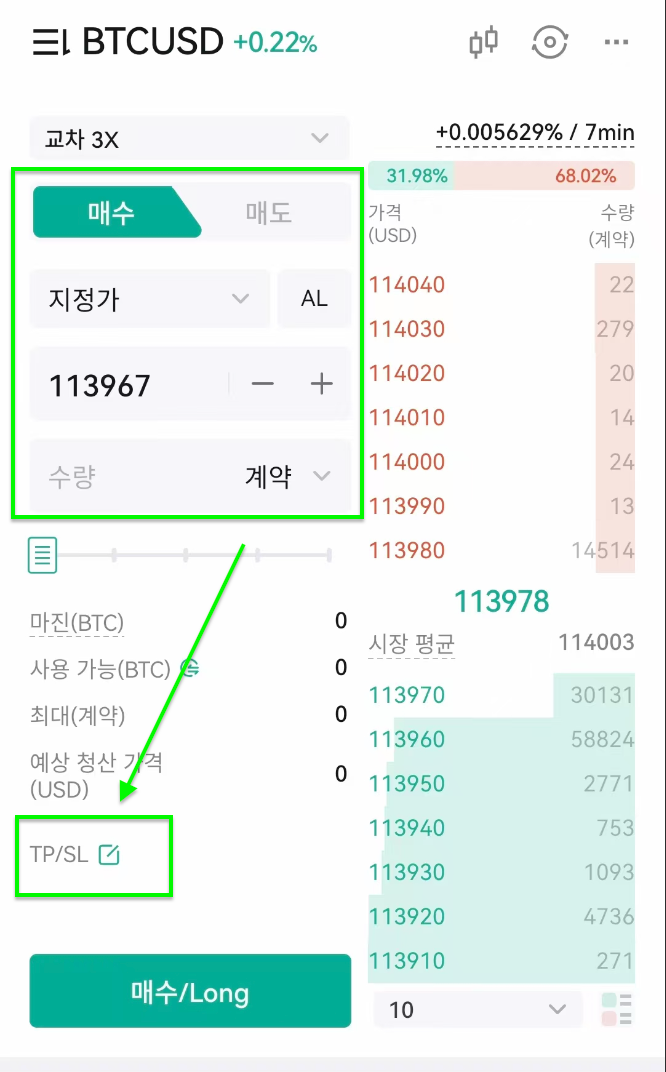Switch to the 매도 tab
The height and width of the screenshot is (1072, 666).
tap(269, 213)
